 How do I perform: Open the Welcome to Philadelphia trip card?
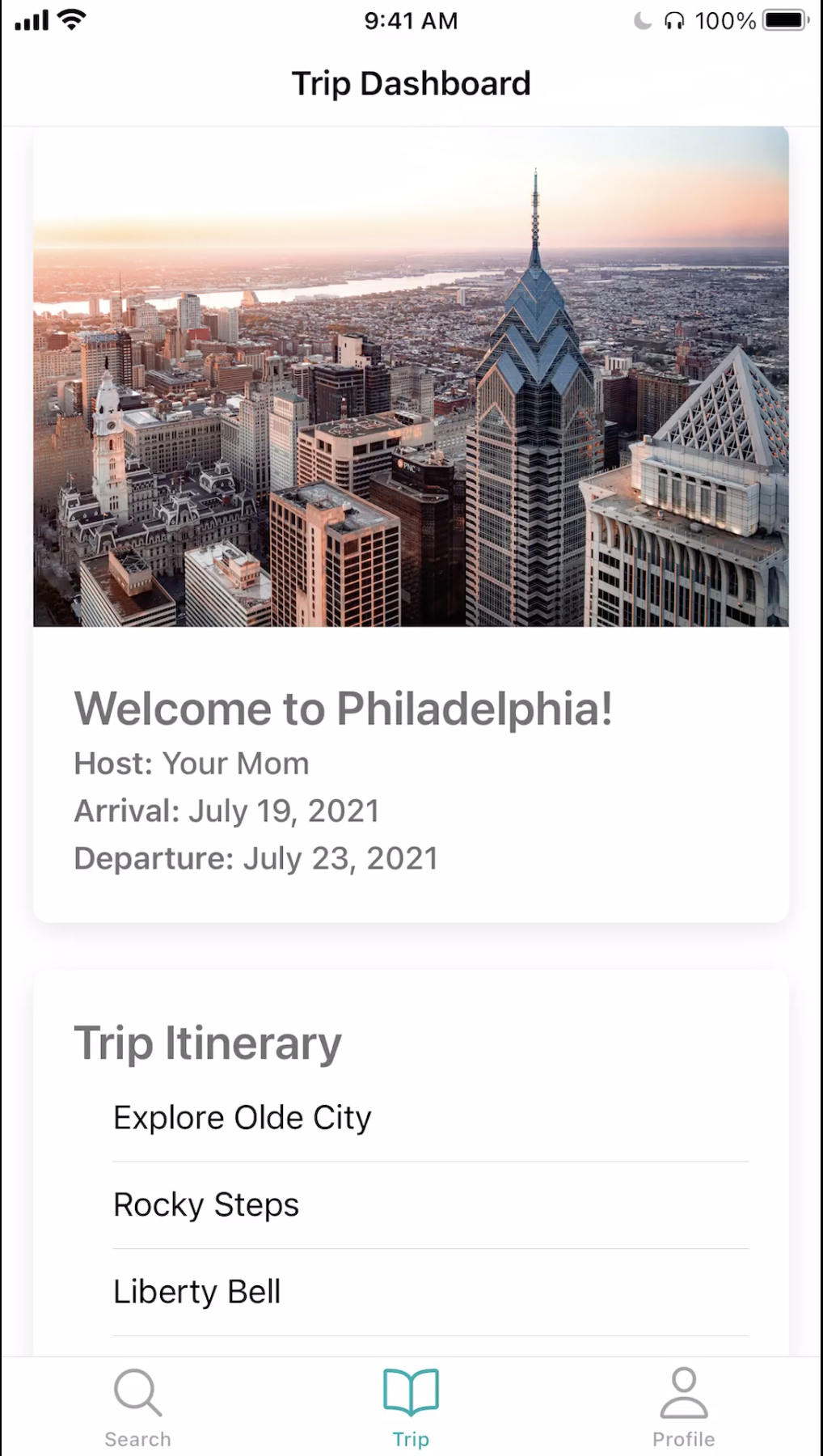(411, 524)
